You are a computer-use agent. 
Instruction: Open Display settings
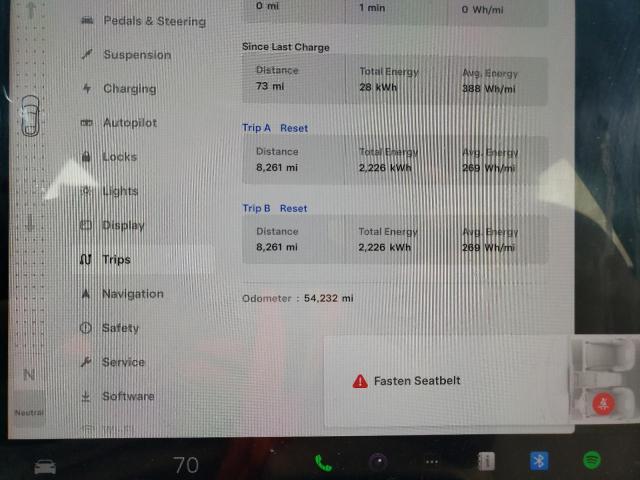coord(122,225)
